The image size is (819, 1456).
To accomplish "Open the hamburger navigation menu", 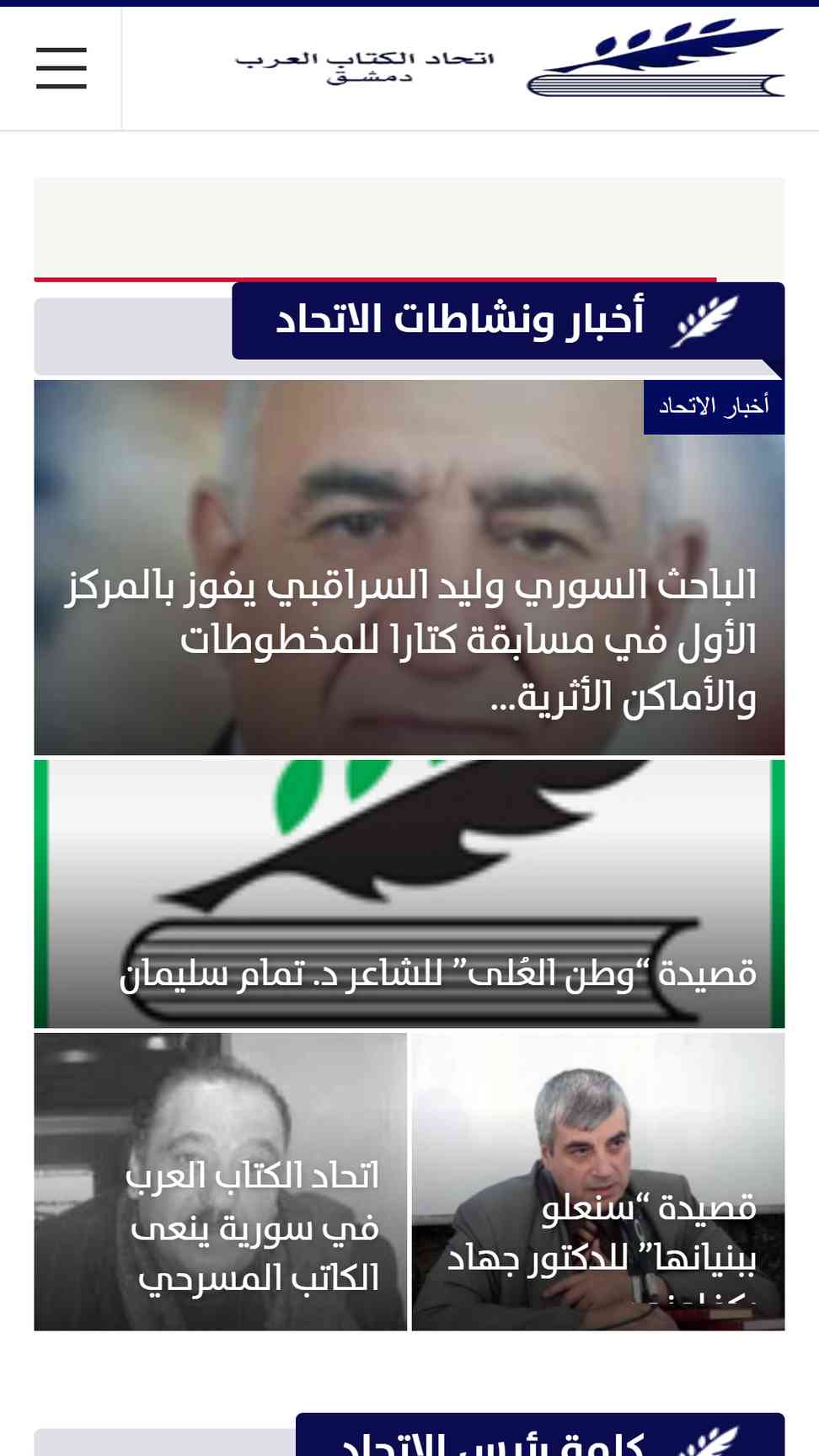I will [61, 68].
